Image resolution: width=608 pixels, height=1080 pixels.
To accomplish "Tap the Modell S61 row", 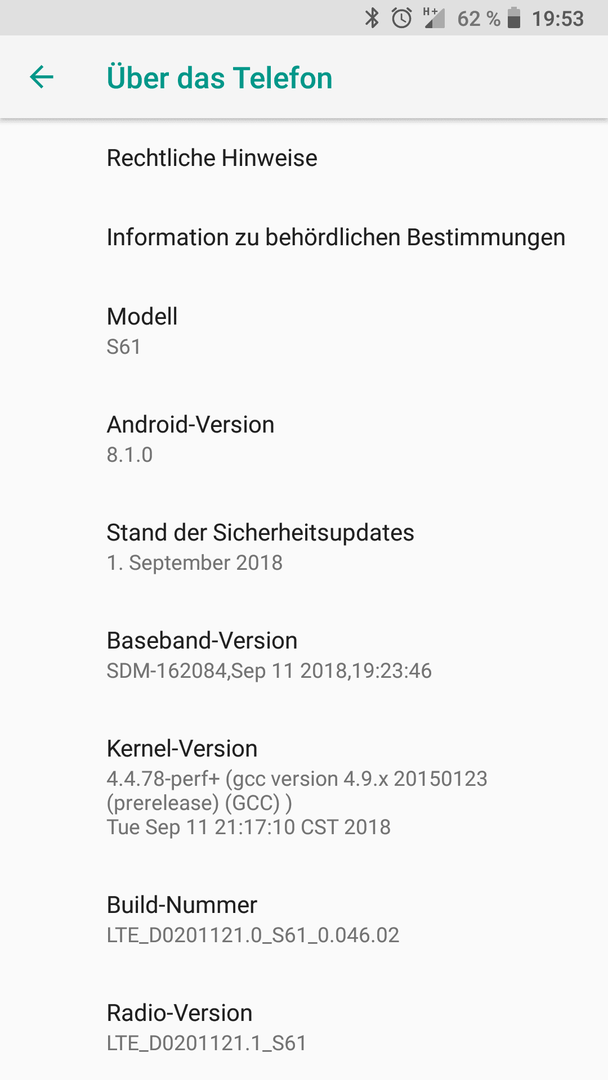I will (304, 331).
